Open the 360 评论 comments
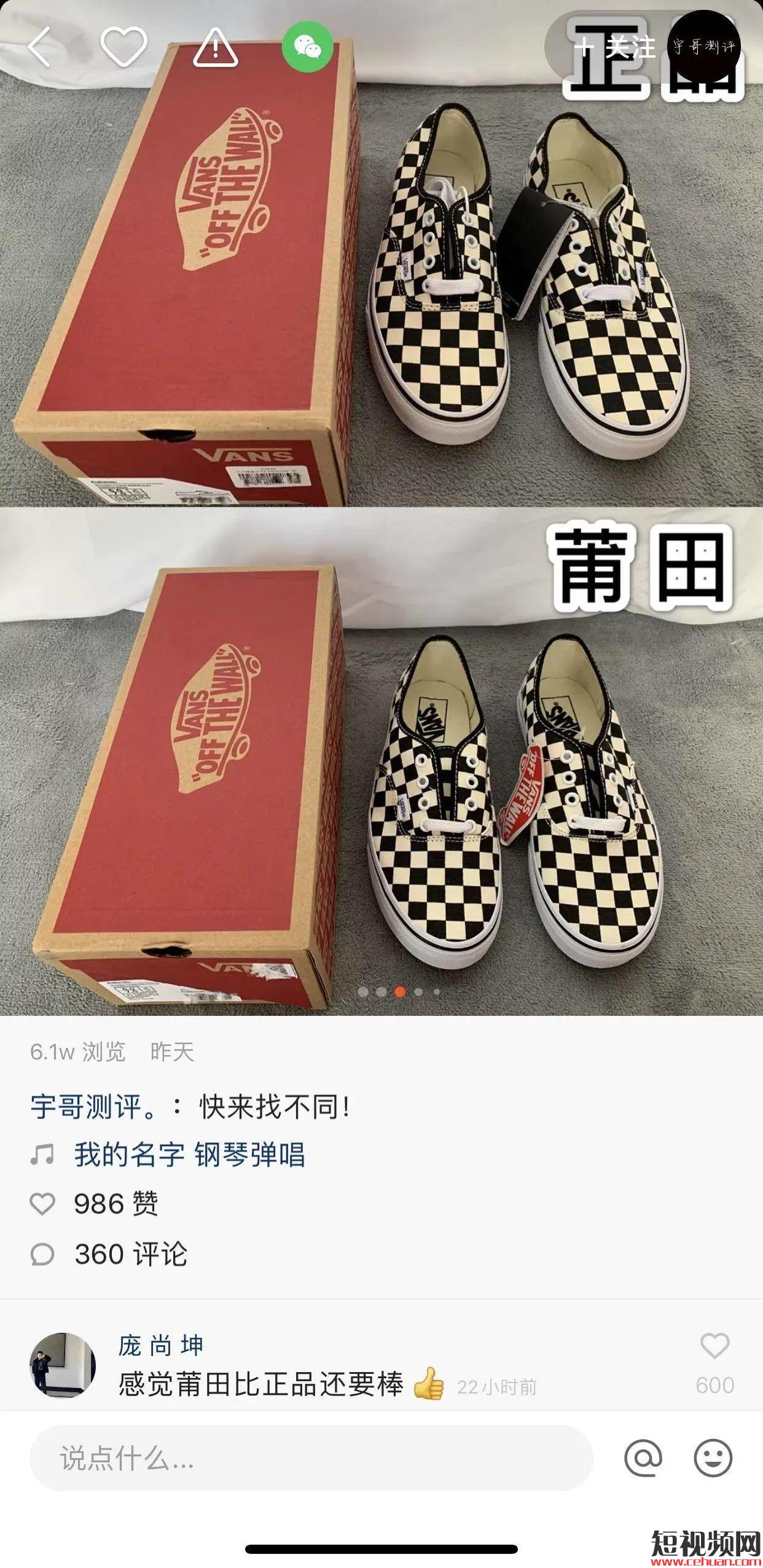The height and width of the screenshot is (1568, 763). [130, 1254]
